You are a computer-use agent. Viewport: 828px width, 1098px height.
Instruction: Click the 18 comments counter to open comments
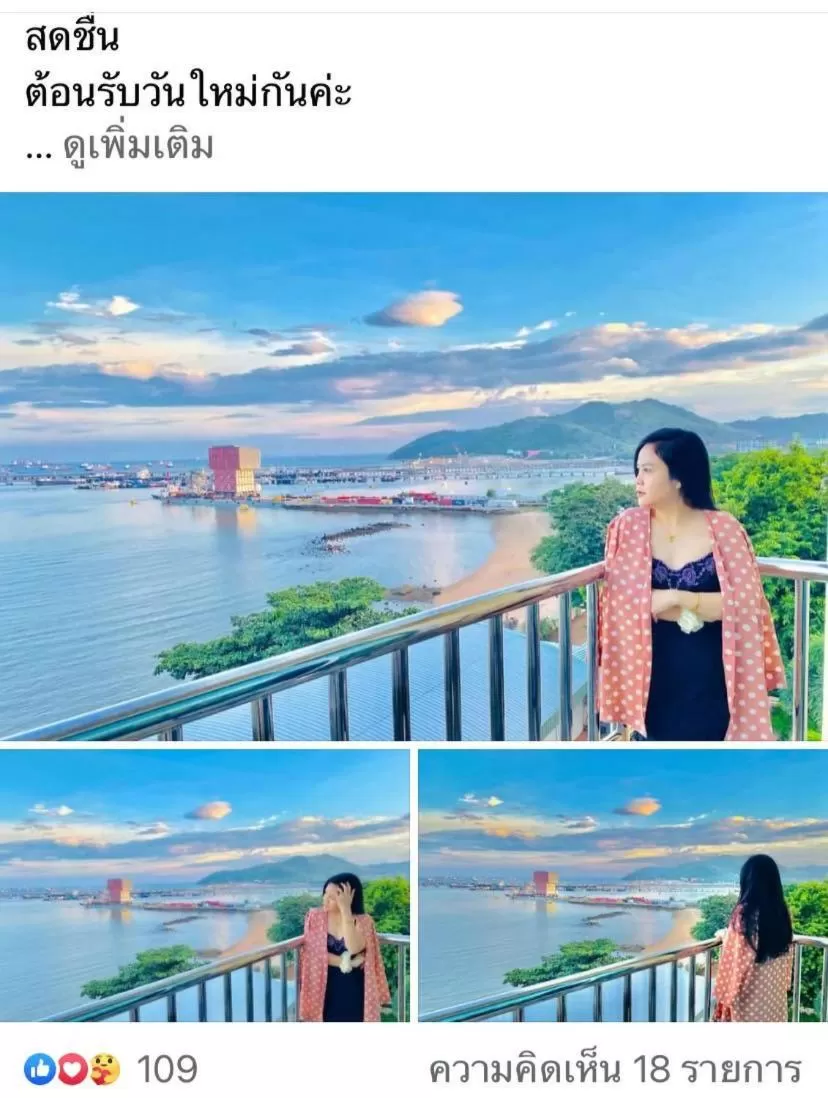(615, 1068)
